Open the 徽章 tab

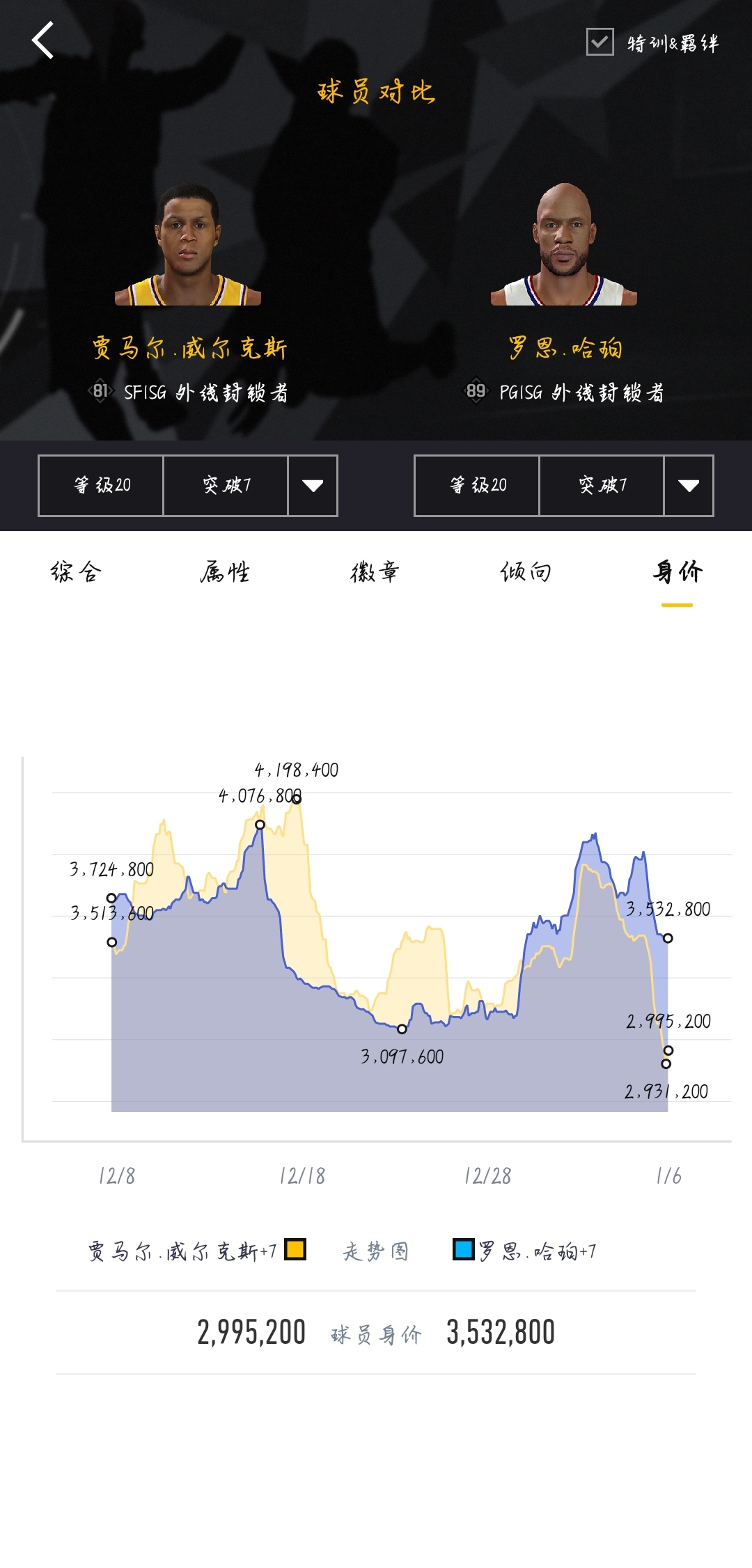375,572
